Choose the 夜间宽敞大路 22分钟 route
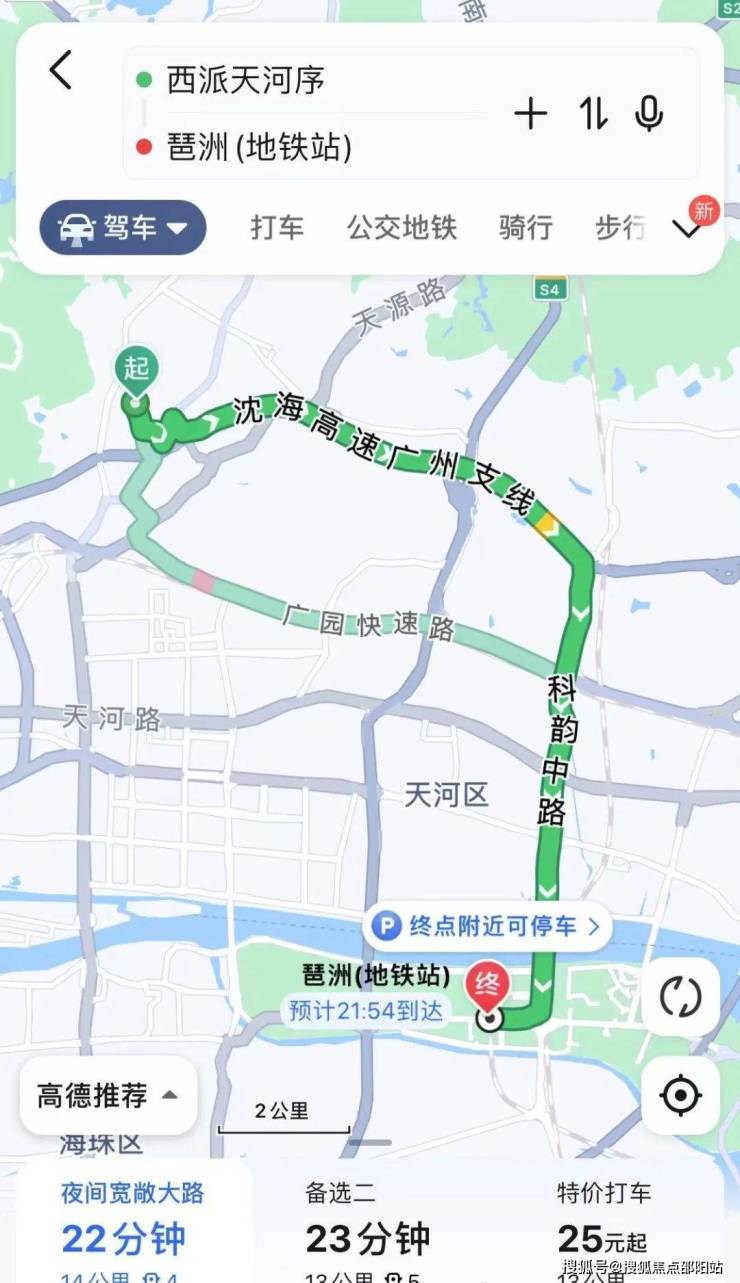 point(132,1222)
